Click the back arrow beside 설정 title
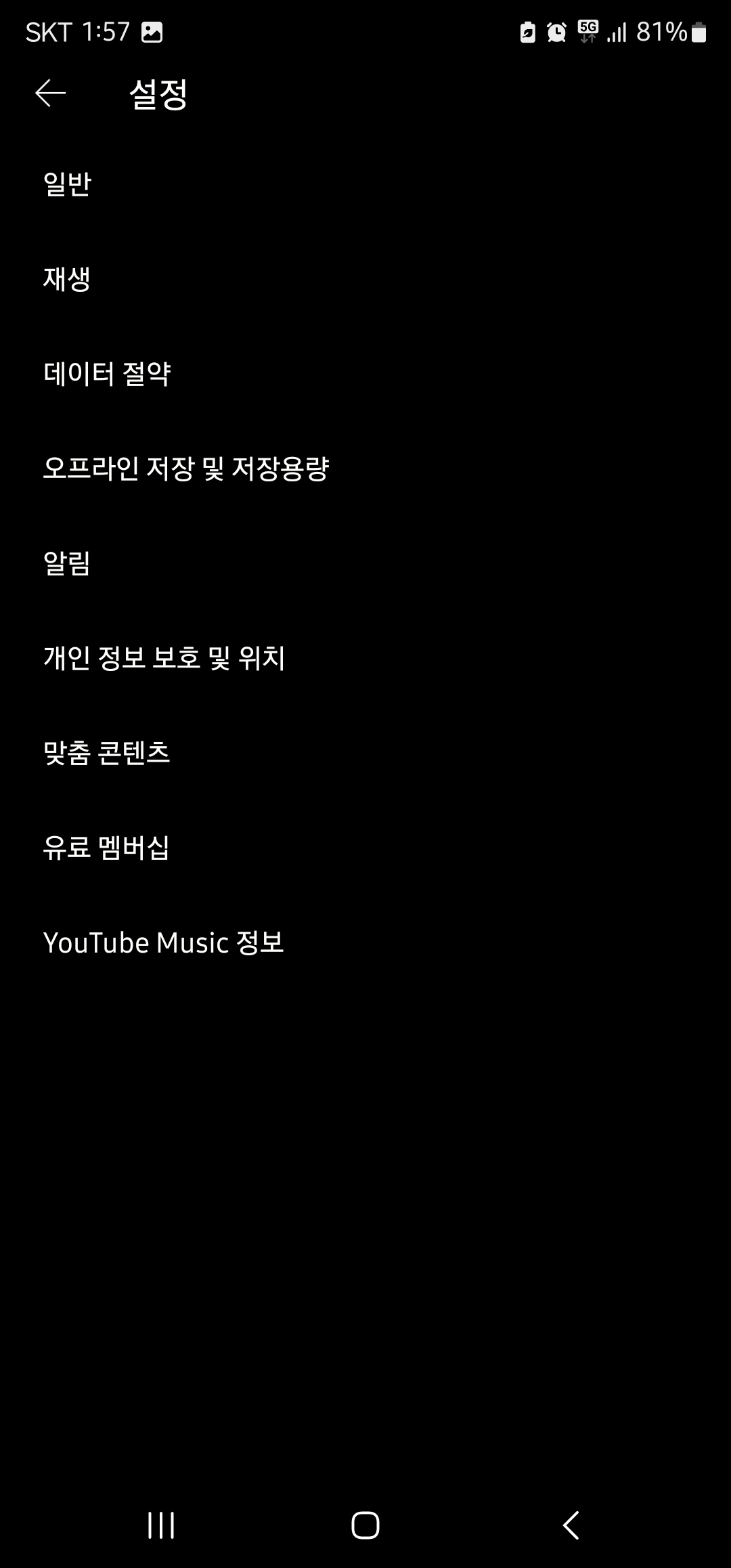This screenshot has width=731, height=1568. coord(49,95)
